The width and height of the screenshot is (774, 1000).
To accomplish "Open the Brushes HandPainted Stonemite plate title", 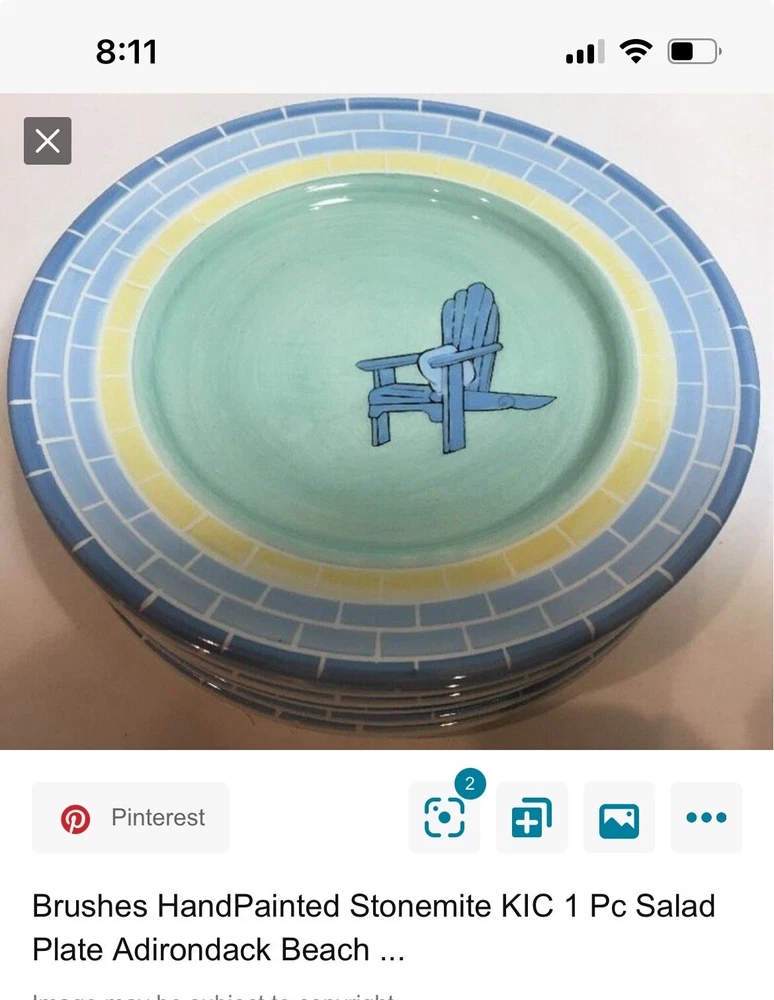I will point(374,927).
